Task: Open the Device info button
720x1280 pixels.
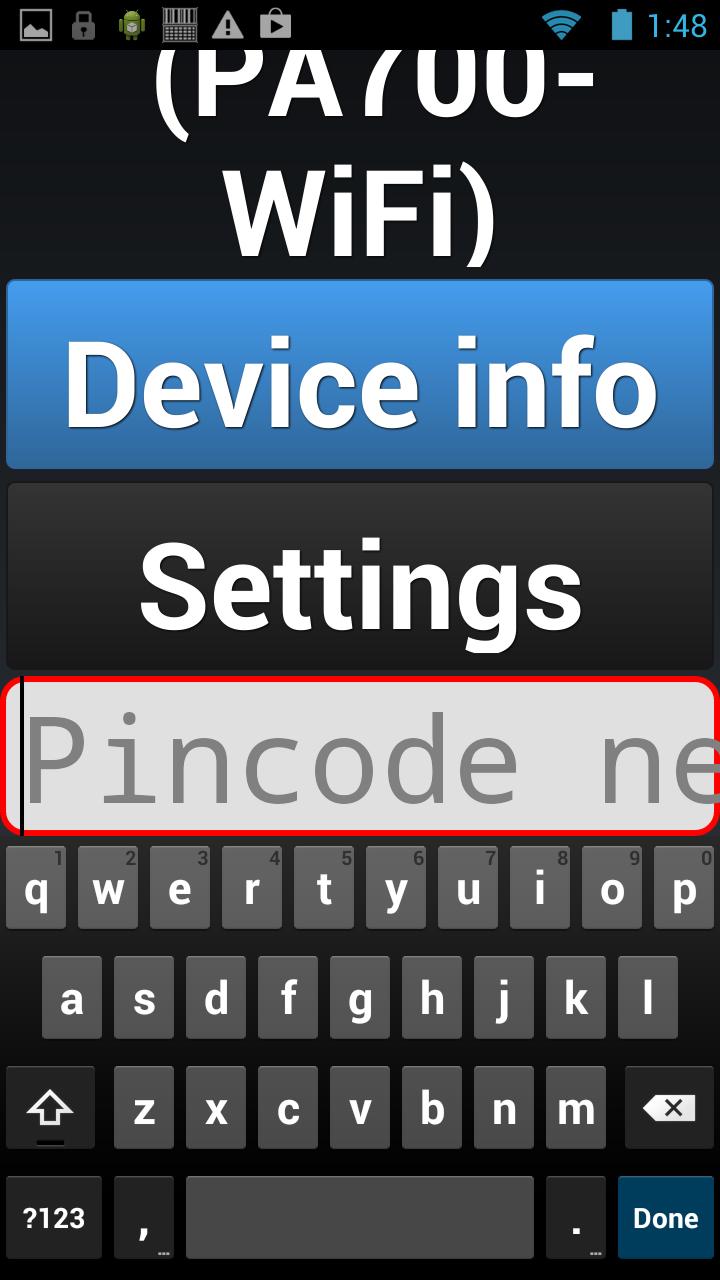Action: pyautogui.click(x=360, y=375)
